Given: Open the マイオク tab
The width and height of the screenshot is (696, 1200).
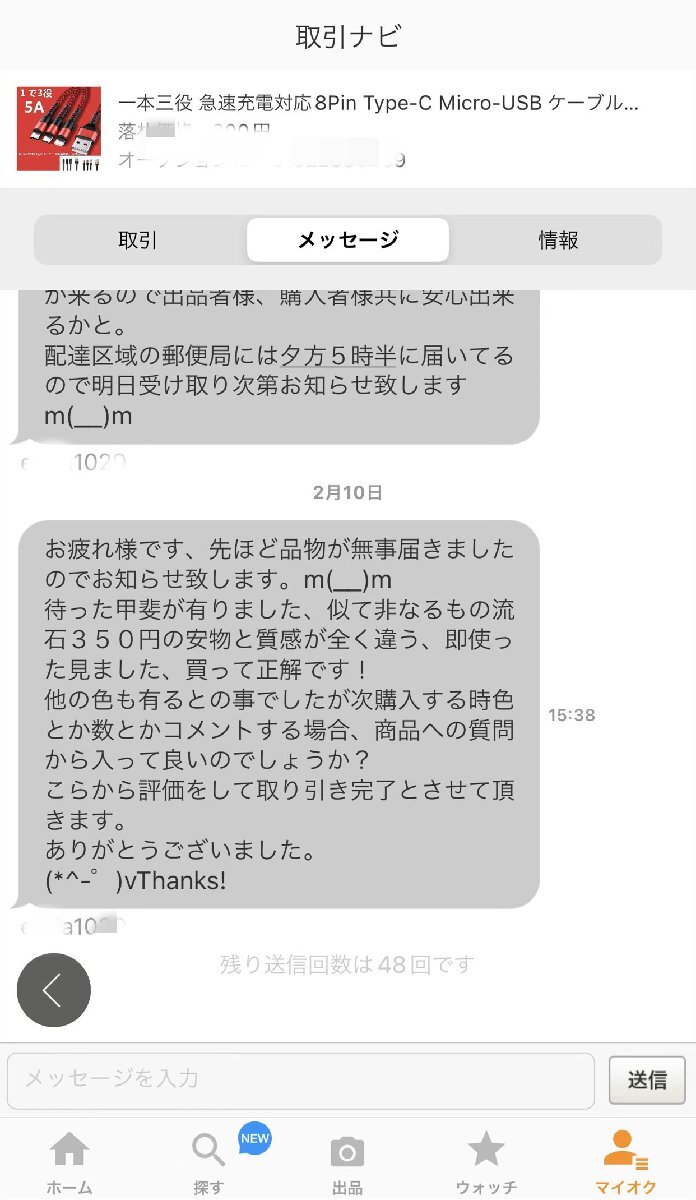Looking at the screenshot, I should [625, 1162].
